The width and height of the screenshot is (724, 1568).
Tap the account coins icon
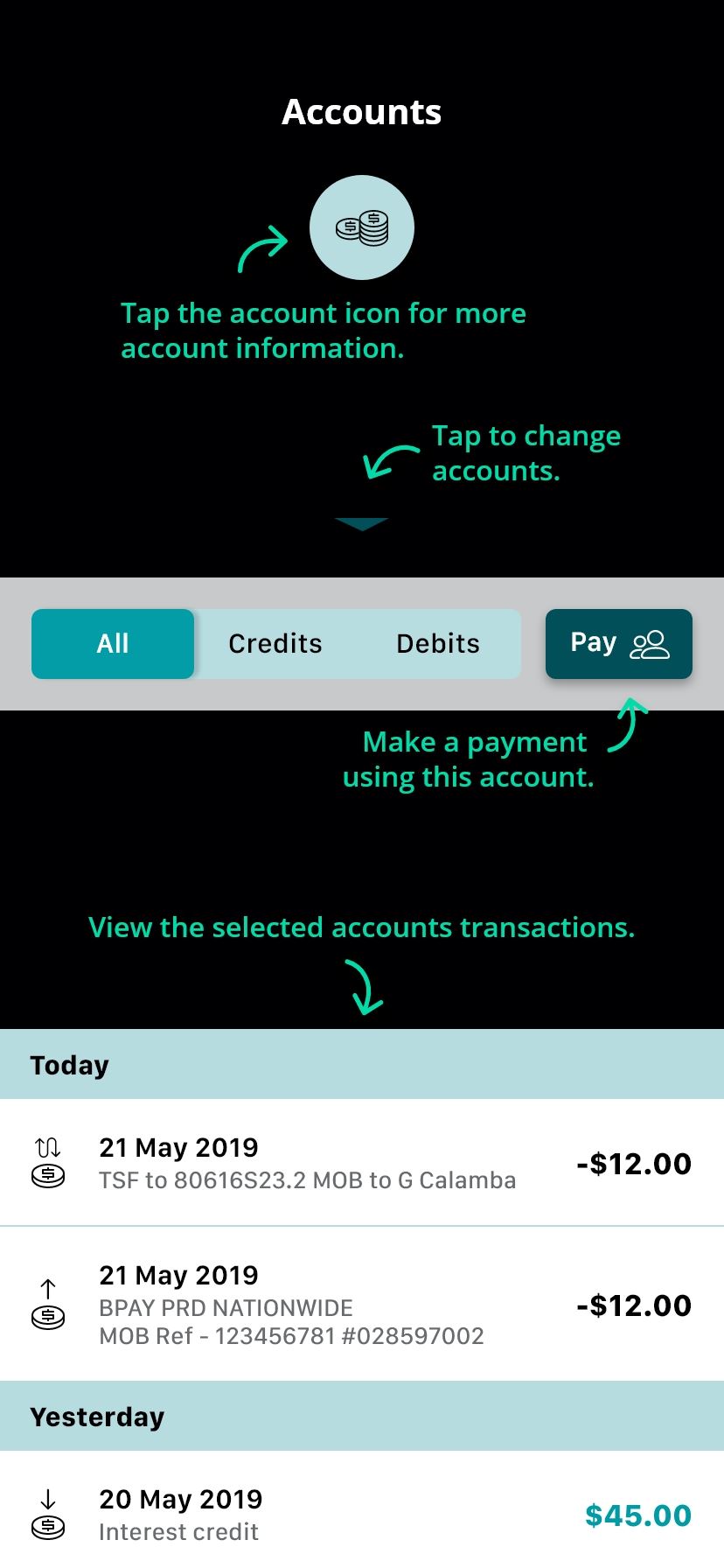pyautogui.click(x=361, y=227)
